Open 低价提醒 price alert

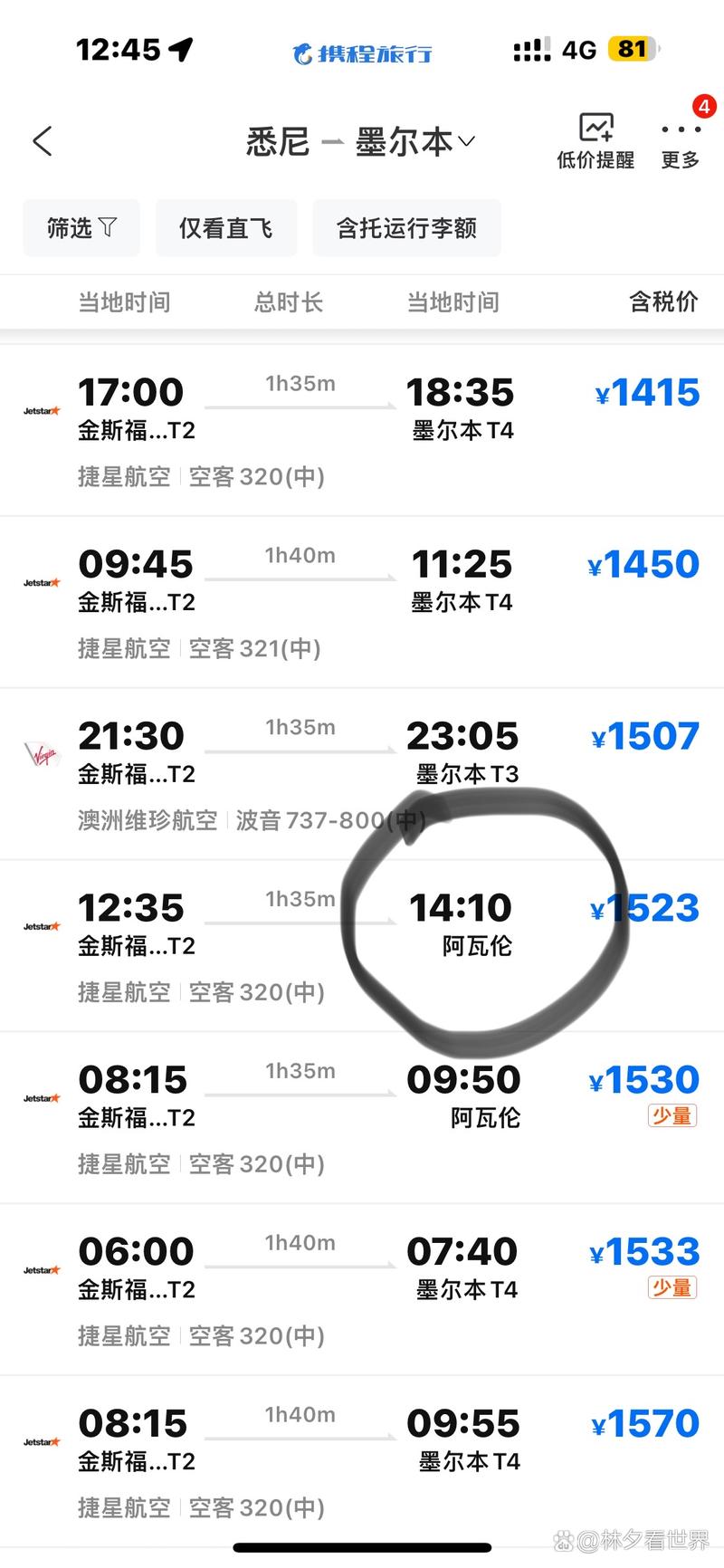click(x=595, y=141)
